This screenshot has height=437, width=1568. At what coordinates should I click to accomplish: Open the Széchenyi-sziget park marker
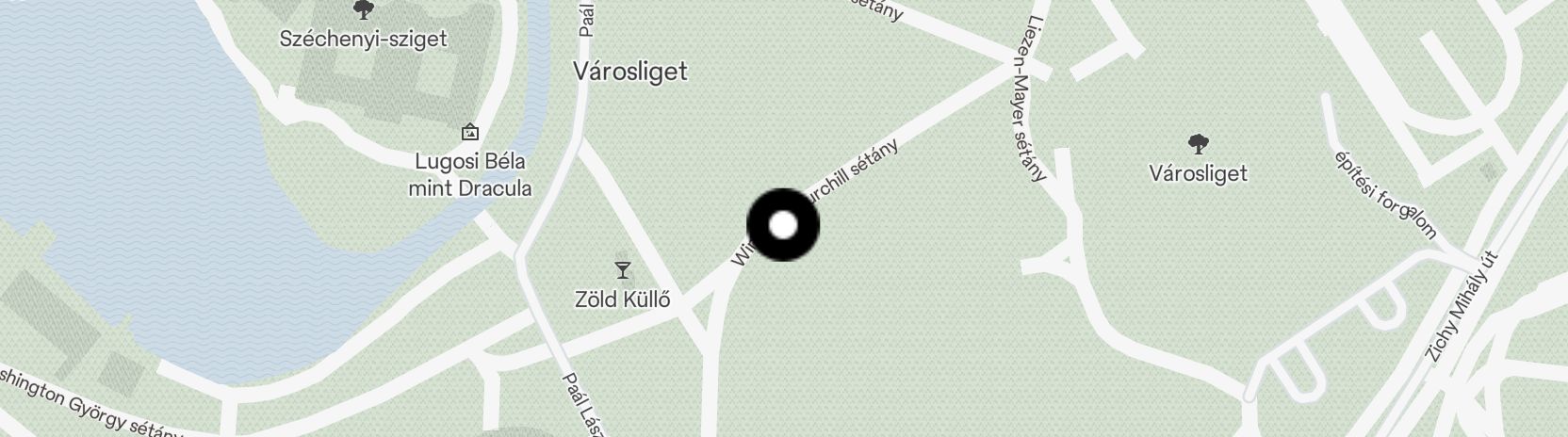(363, 11)
